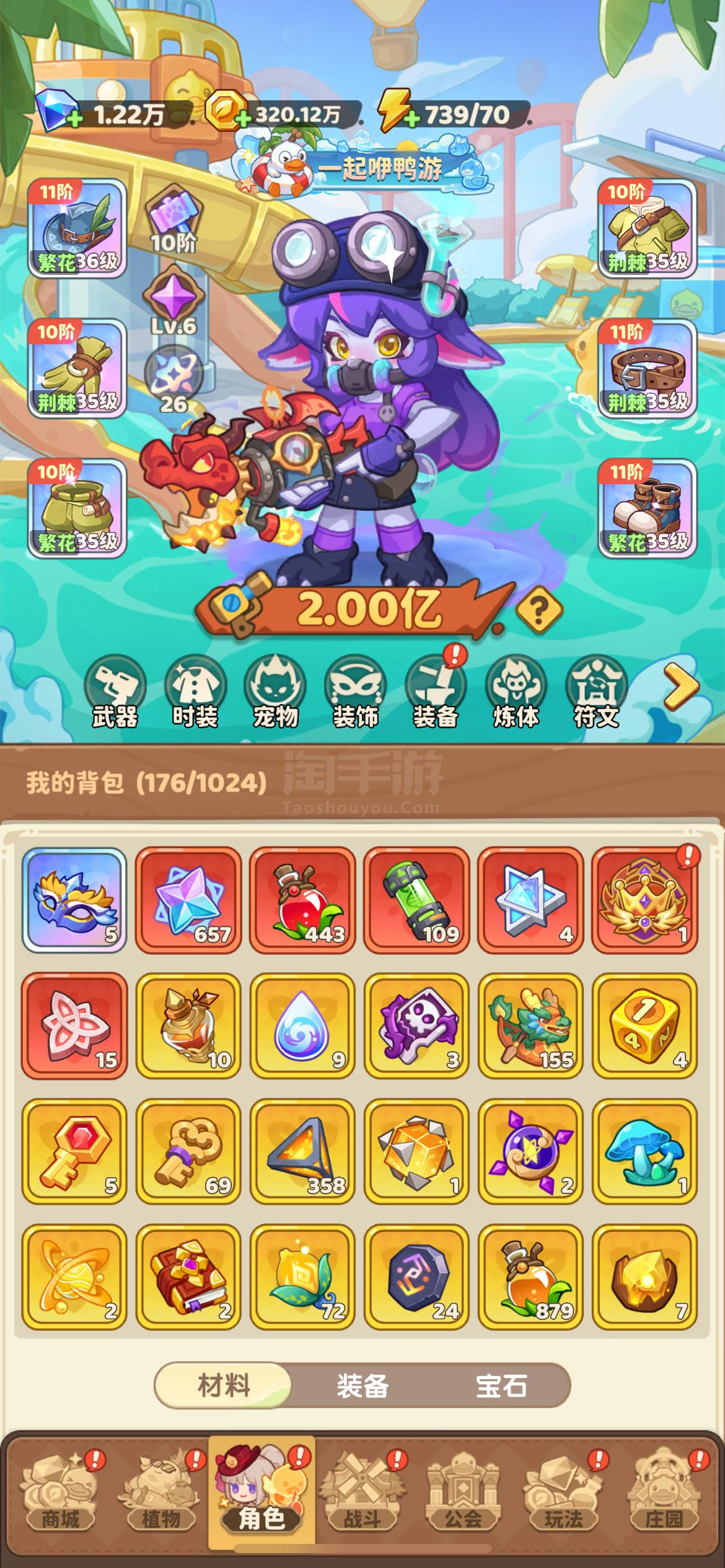Open the 宠物 (pet) menu
The width and height of the screenshot is (725, 1568).
click(275, 691)
